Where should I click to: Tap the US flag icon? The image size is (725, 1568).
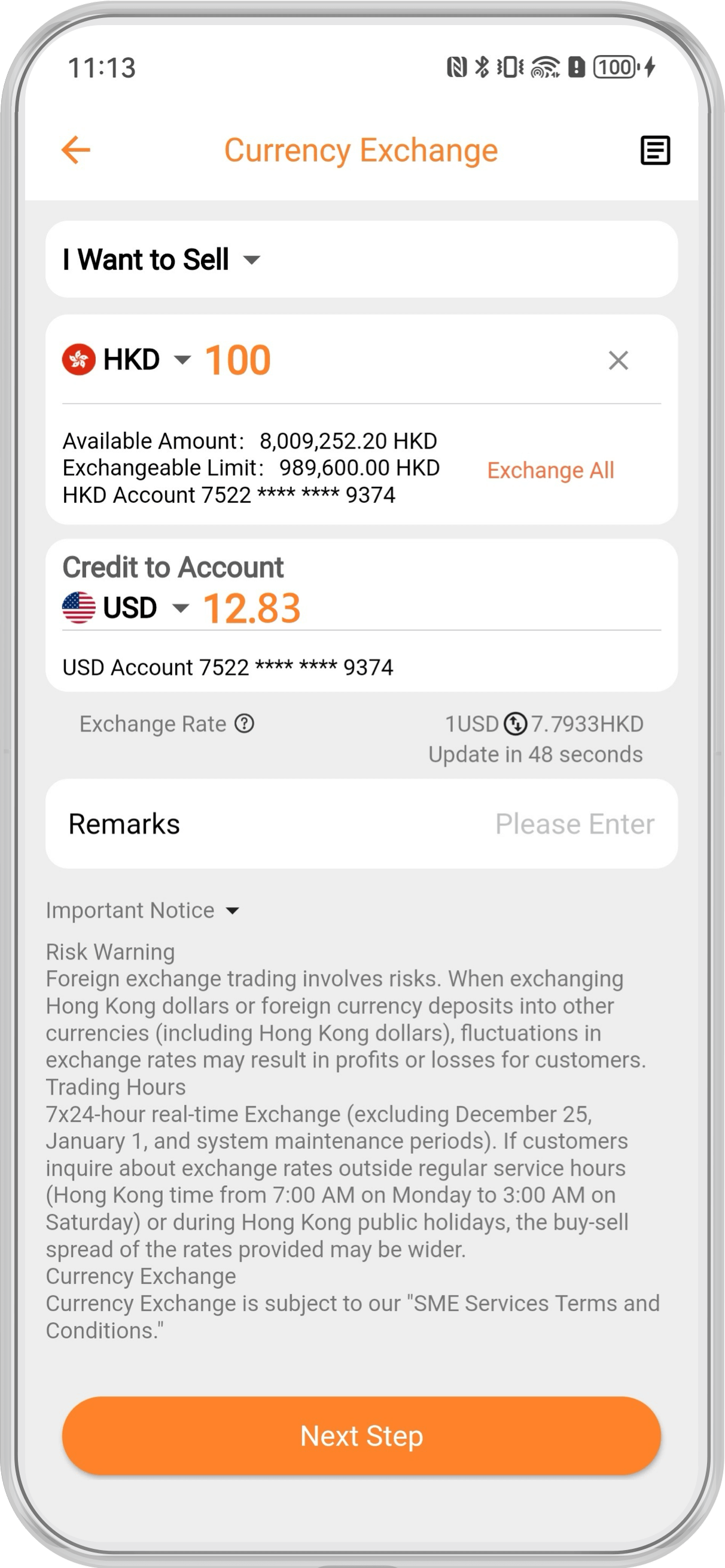point(79,606)
